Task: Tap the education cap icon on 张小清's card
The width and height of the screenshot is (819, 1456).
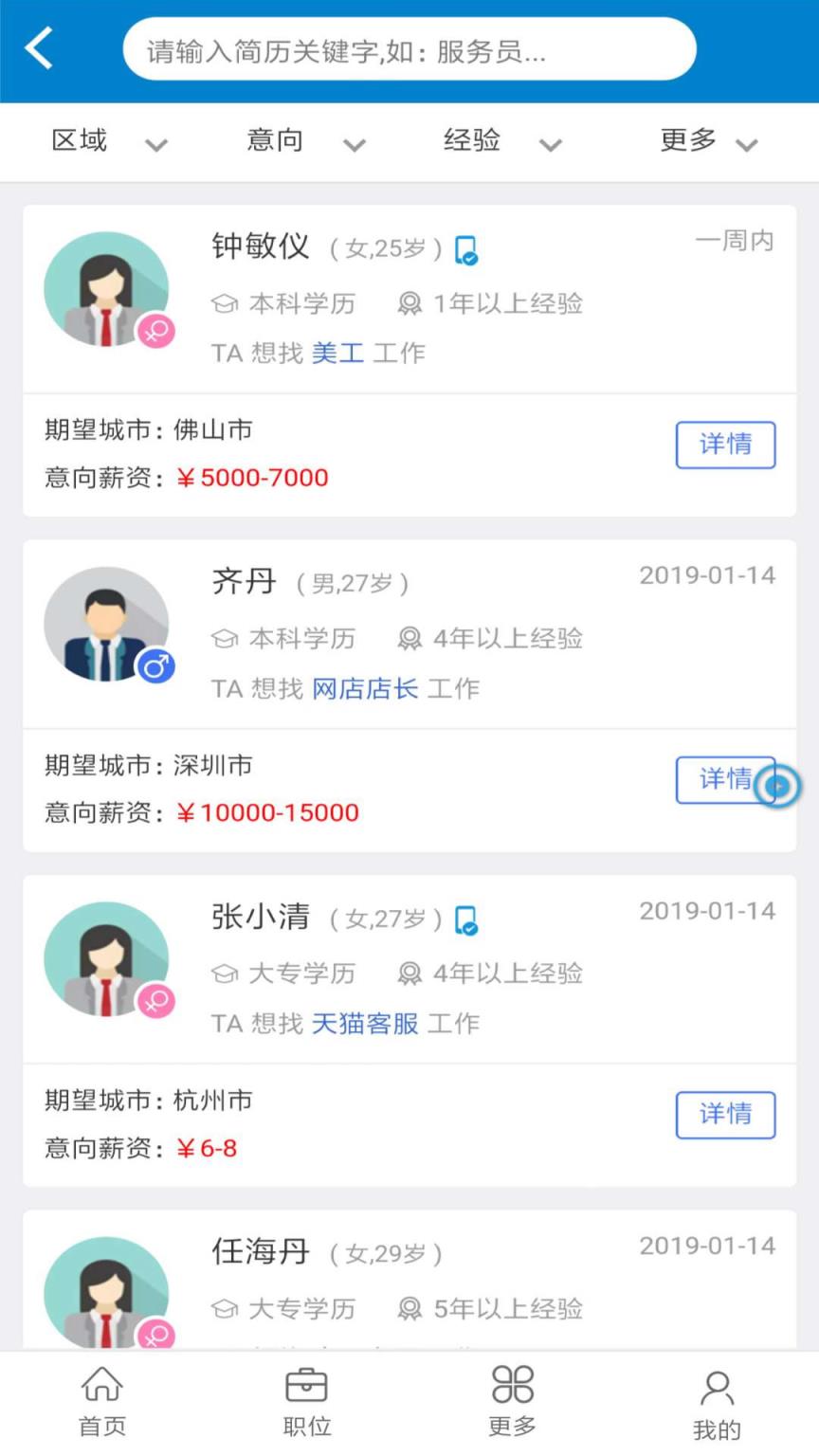Action: [x=223, y=973]
